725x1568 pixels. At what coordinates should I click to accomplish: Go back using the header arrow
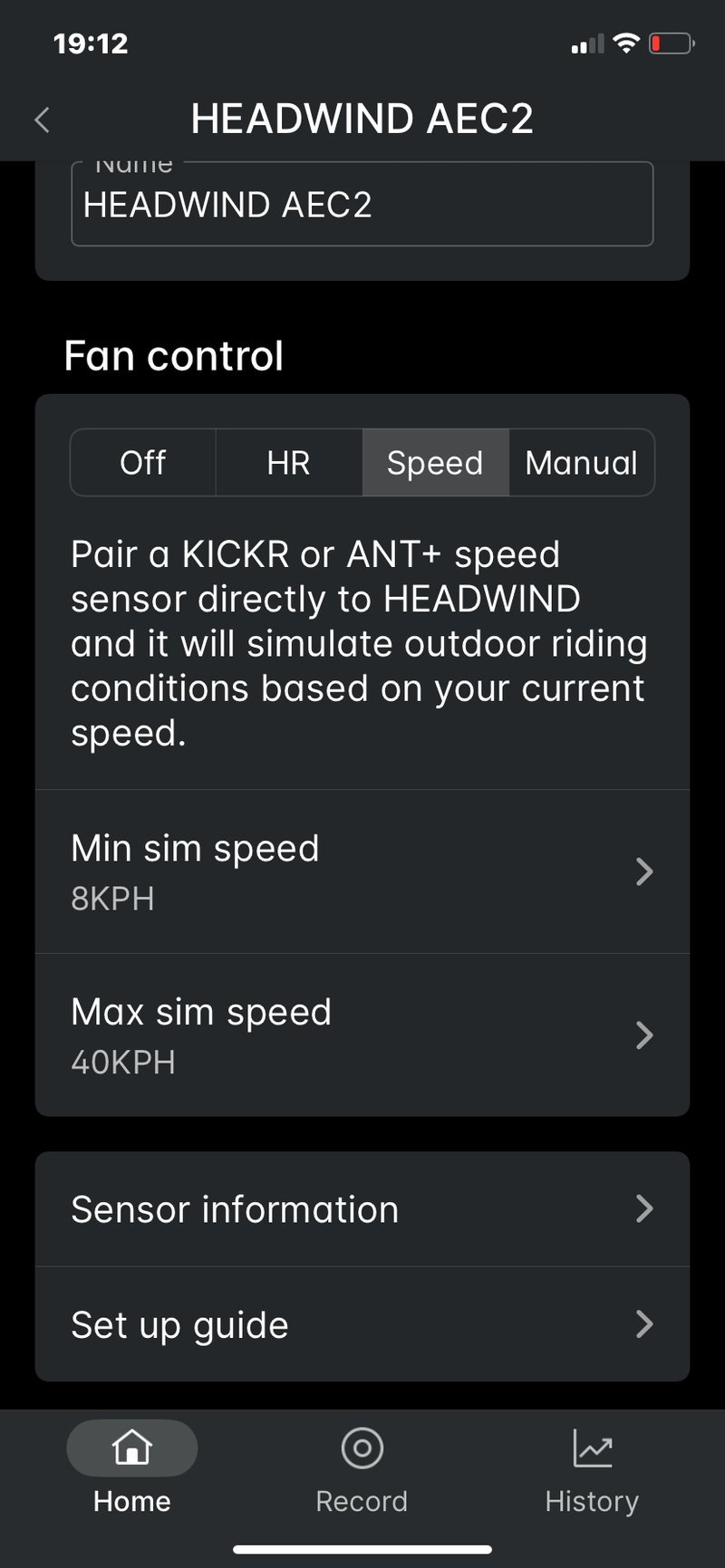tap(42, 120)
